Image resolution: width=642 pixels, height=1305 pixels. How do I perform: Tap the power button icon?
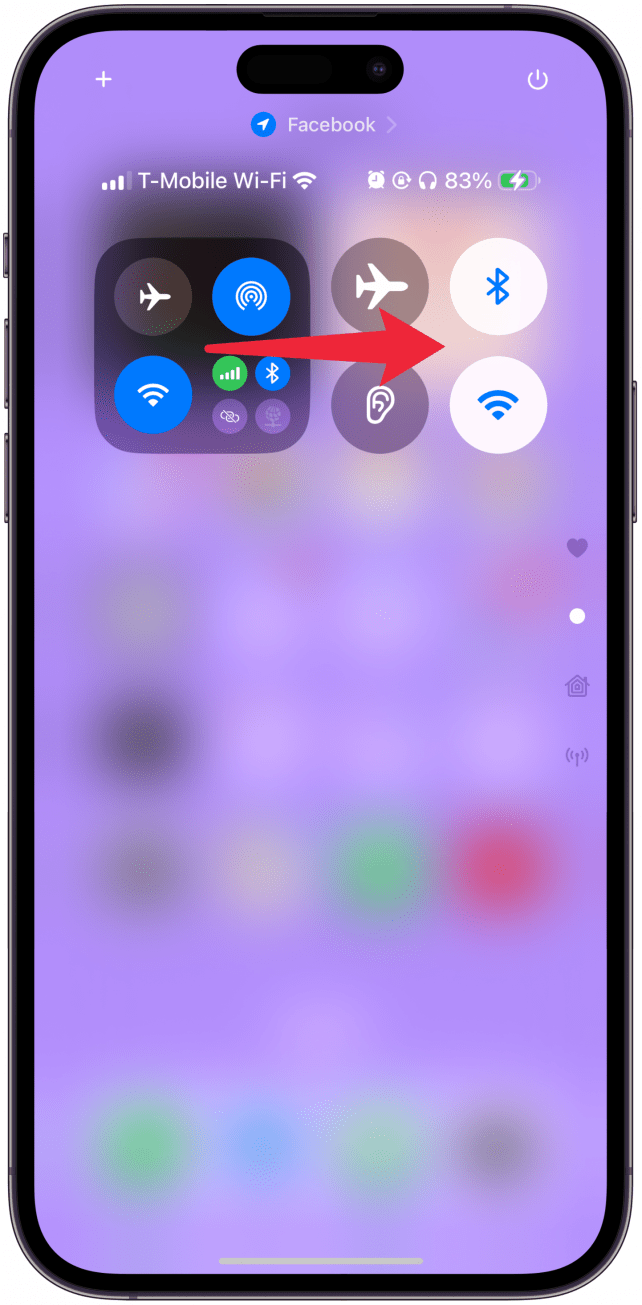pyautogui.click(x=538, y=80)
